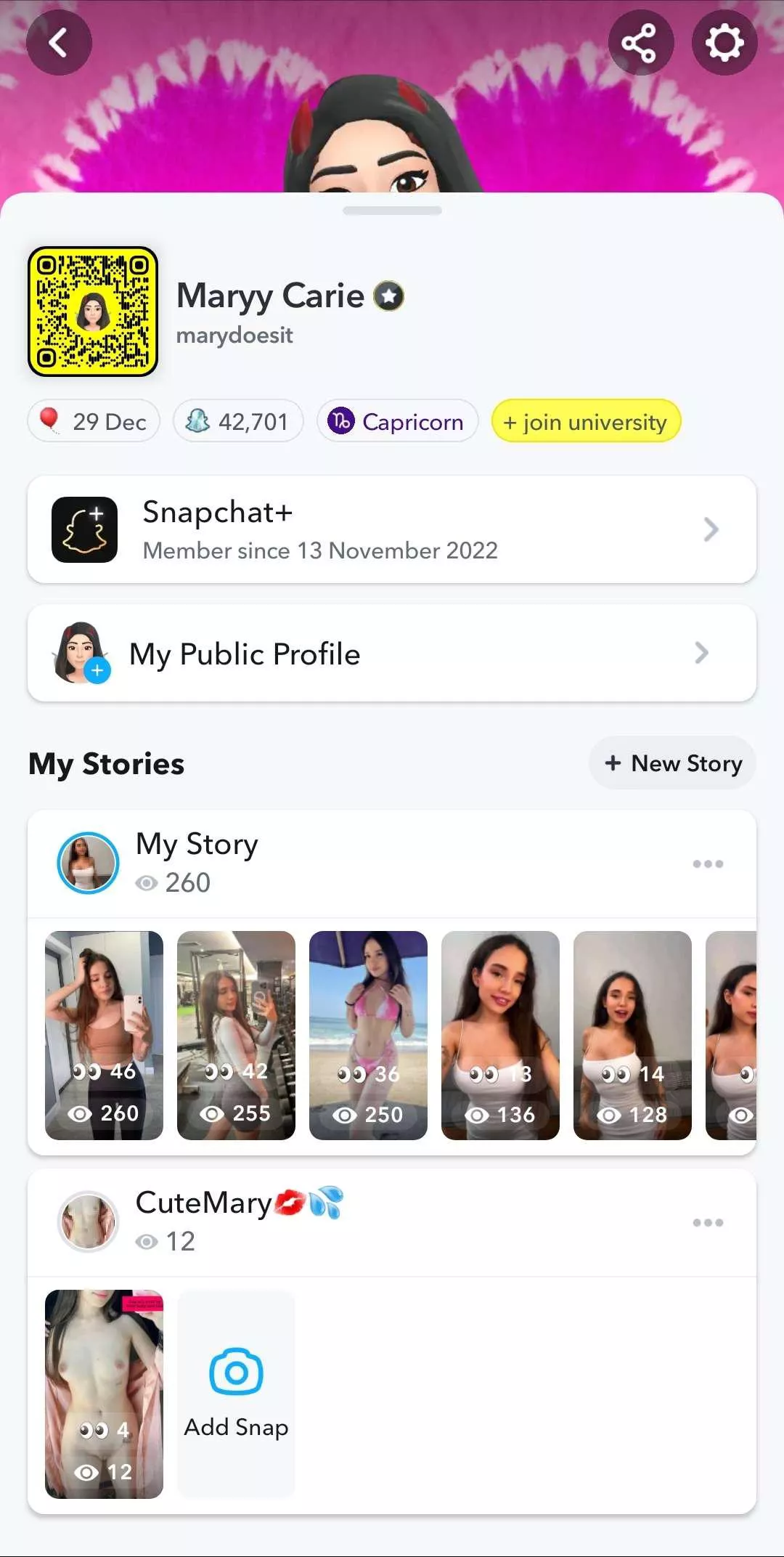The width and height of the screenshot is (784, 1557).
Task: Go back using the top arrow
Action: click(x=59, y=42)
